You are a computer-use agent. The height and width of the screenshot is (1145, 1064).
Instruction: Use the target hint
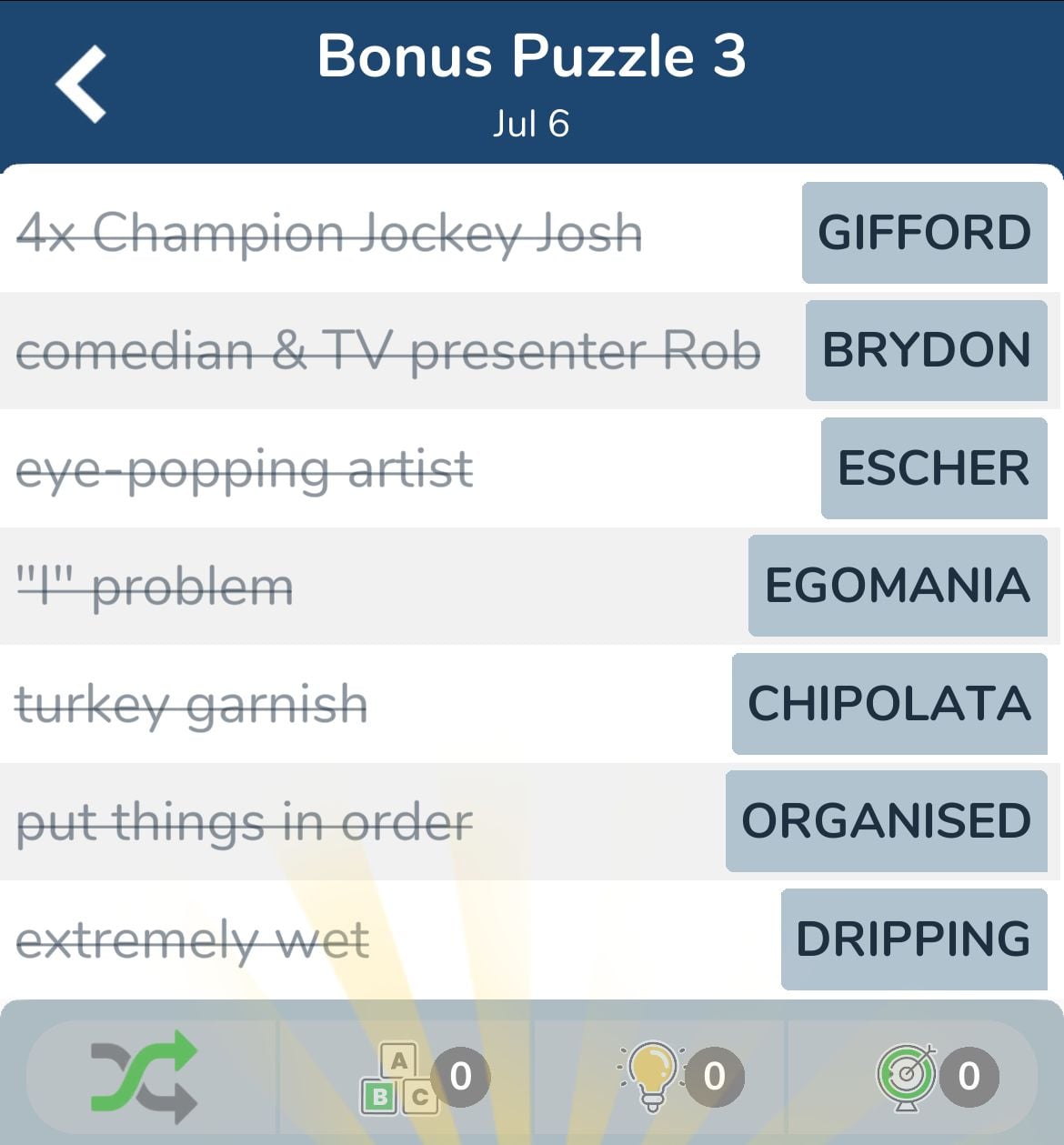(x=907, y=1076)
